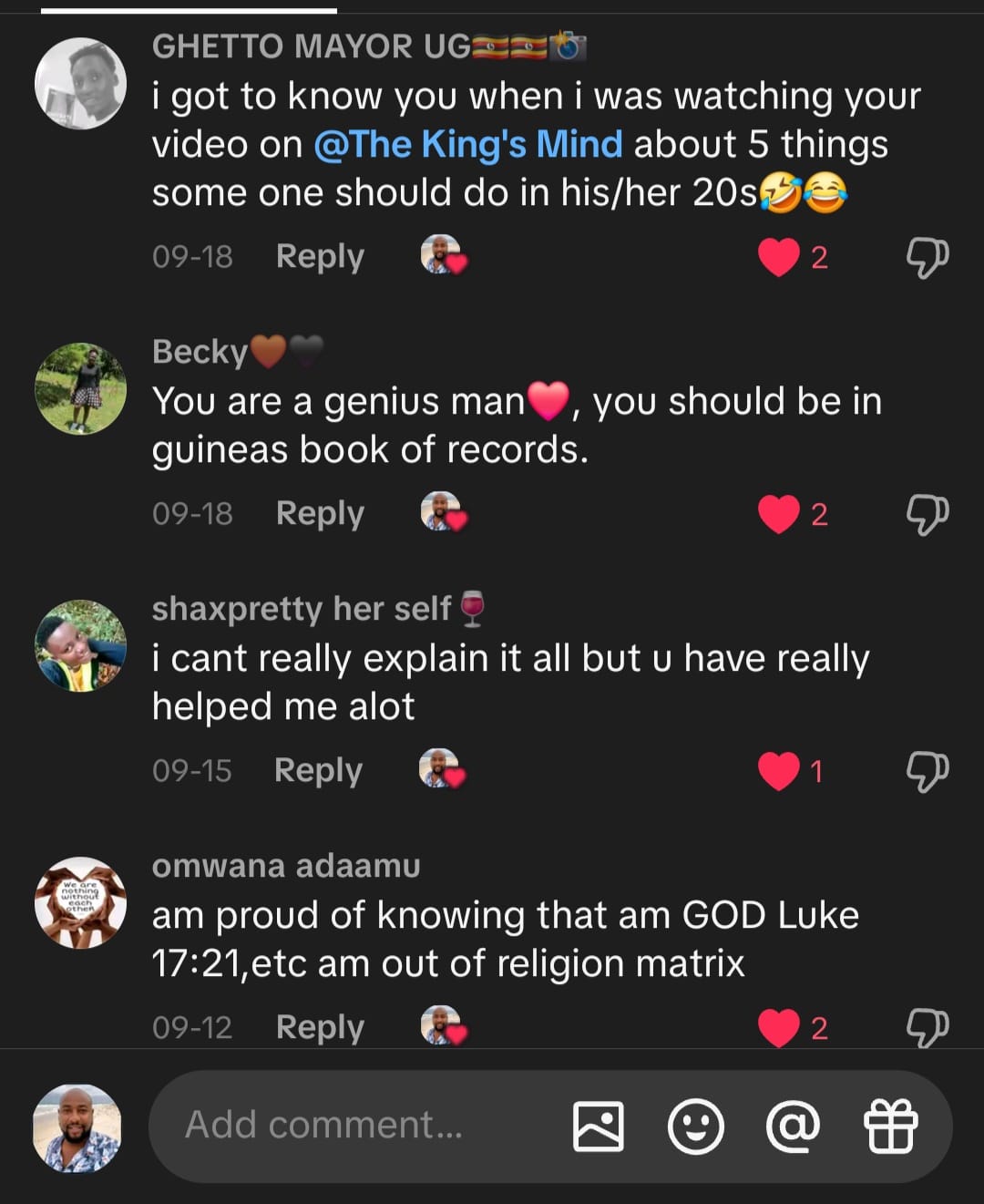Dislike Becky's comment
This screenshot has height=1204, width=984.
(927, 514)
